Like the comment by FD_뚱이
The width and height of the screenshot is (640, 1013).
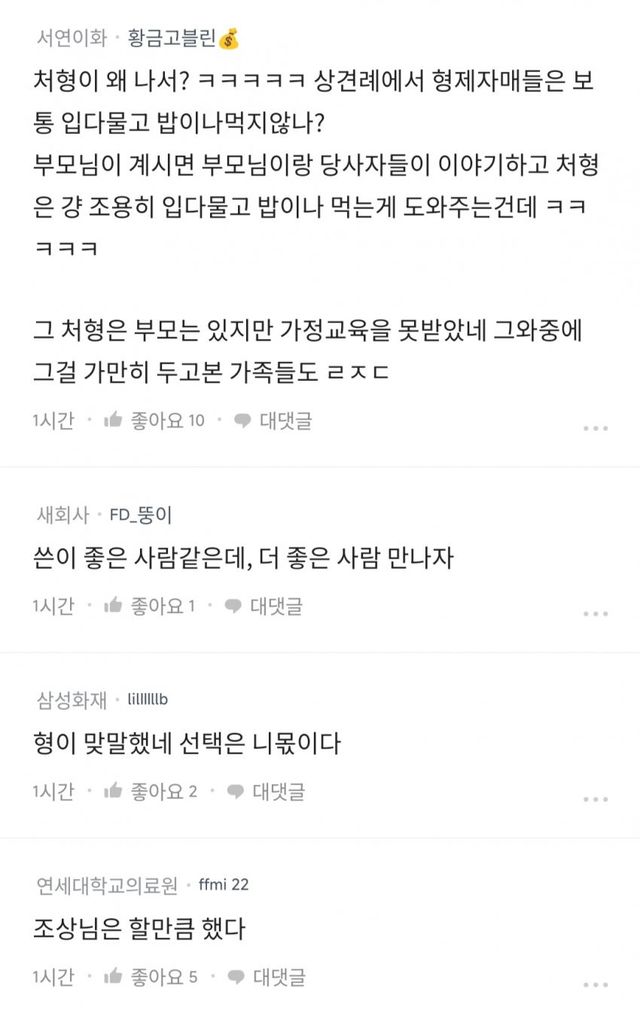[150, 606]
